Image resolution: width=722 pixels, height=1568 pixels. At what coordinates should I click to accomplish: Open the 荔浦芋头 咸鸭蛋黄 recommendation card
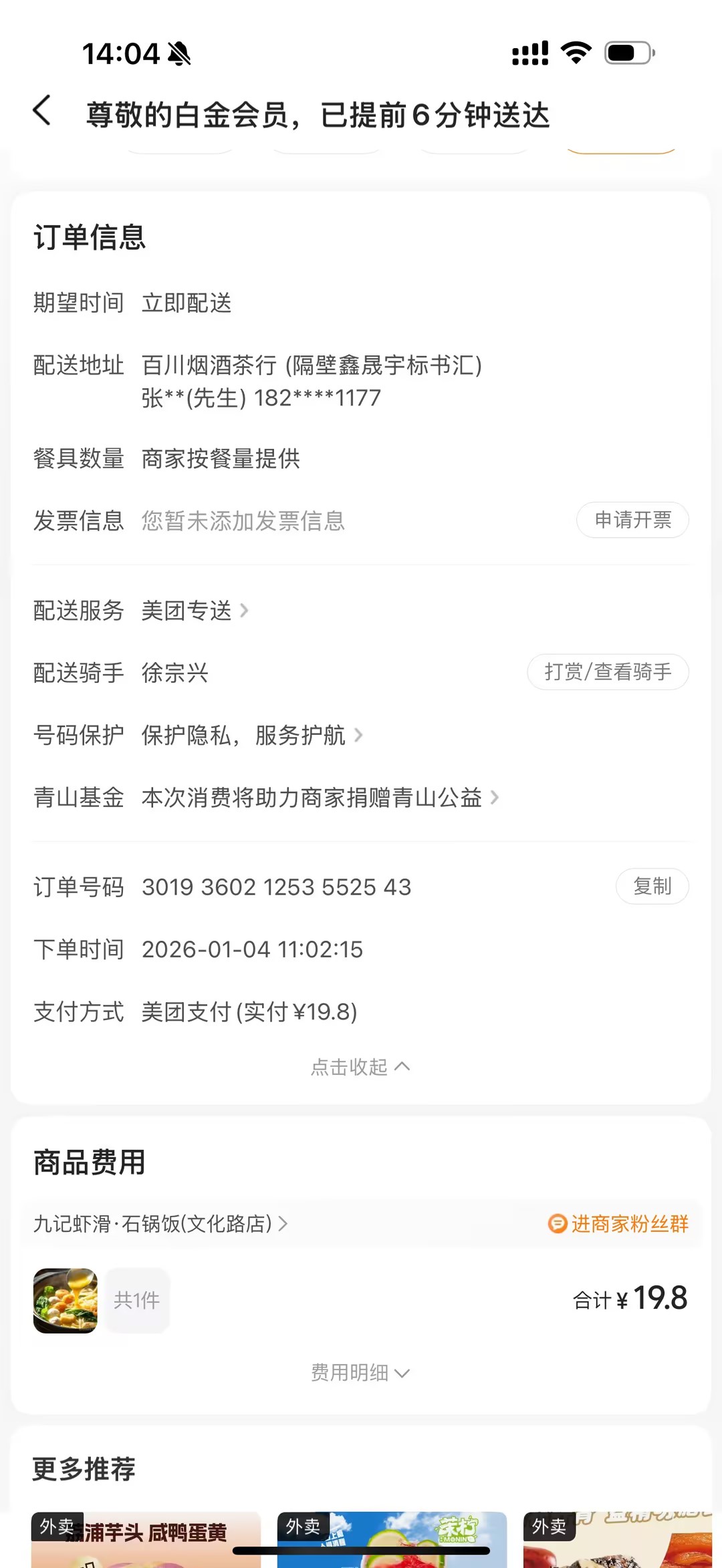coord(146,1539)
